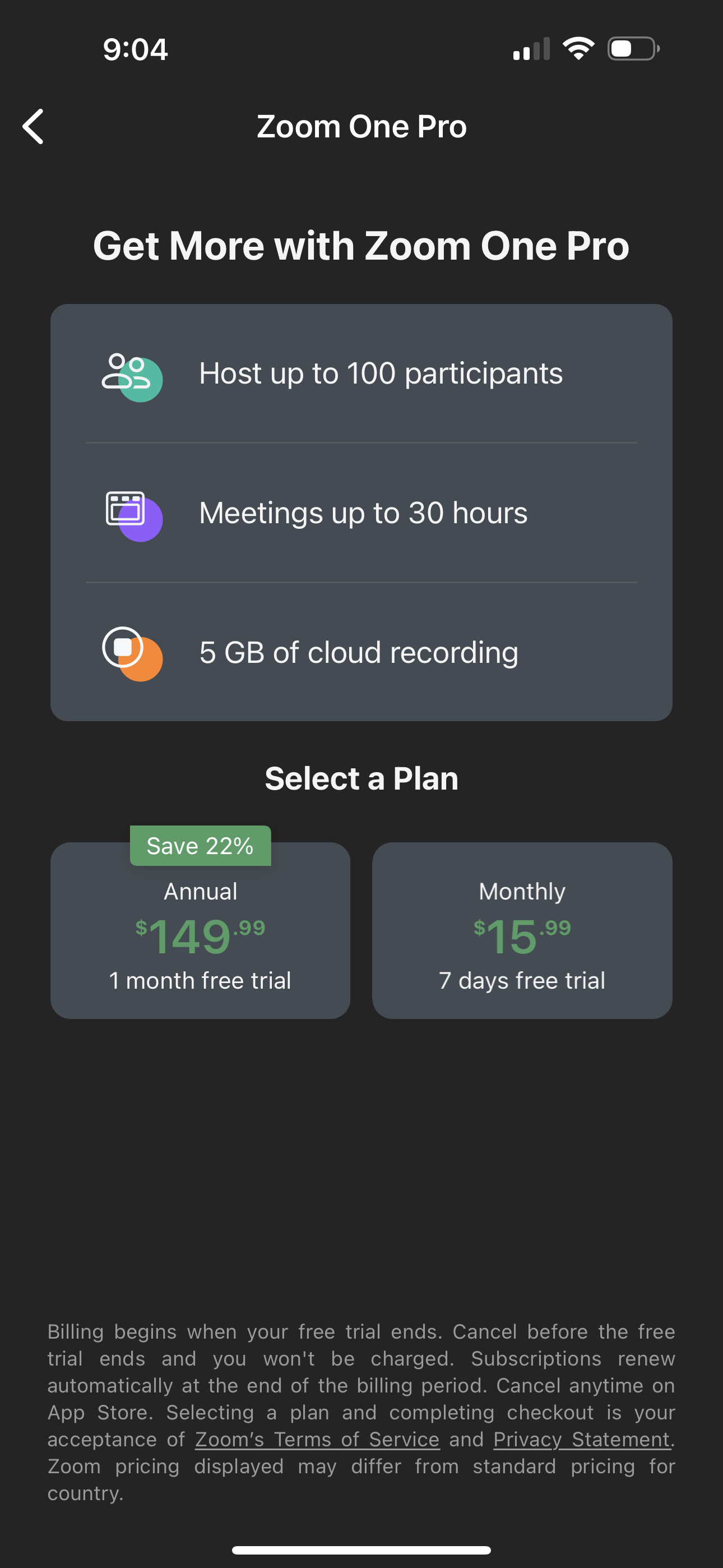The height and width of the screenshot is (1568, 723).
Task: Open the Privacy Statement
Action: pyautogui.click(x=581, y=1440)
